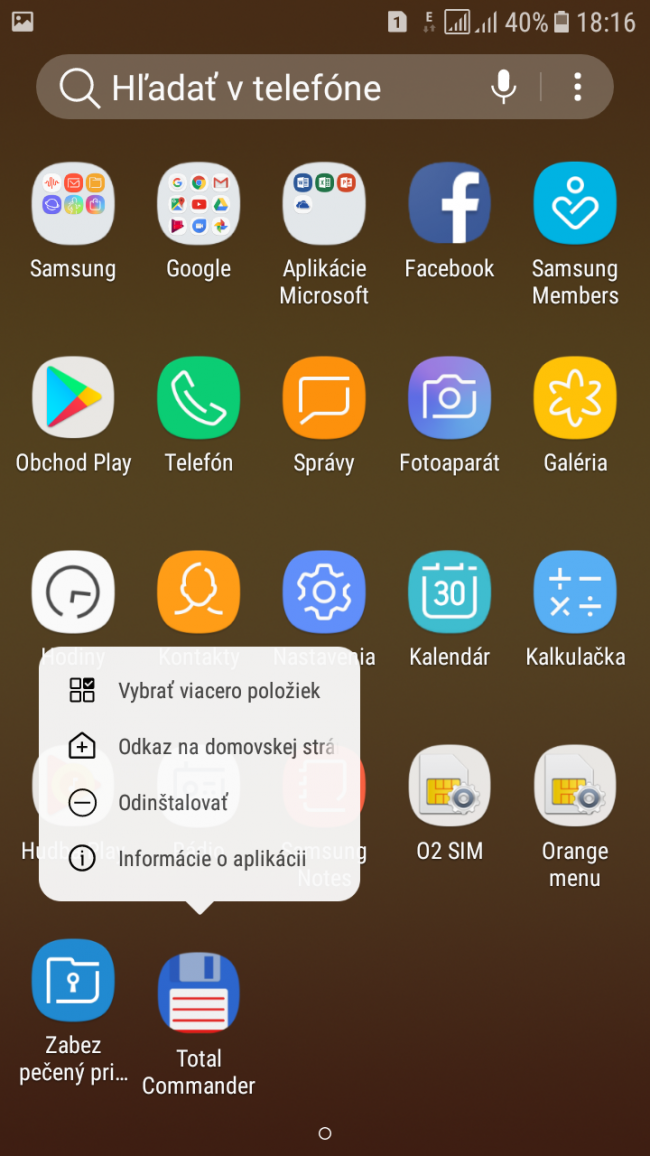Open the Aplikácie Microsoft folder
Image resolution: width=650 pixels, height=1156 pixels.
click(324, 203)
